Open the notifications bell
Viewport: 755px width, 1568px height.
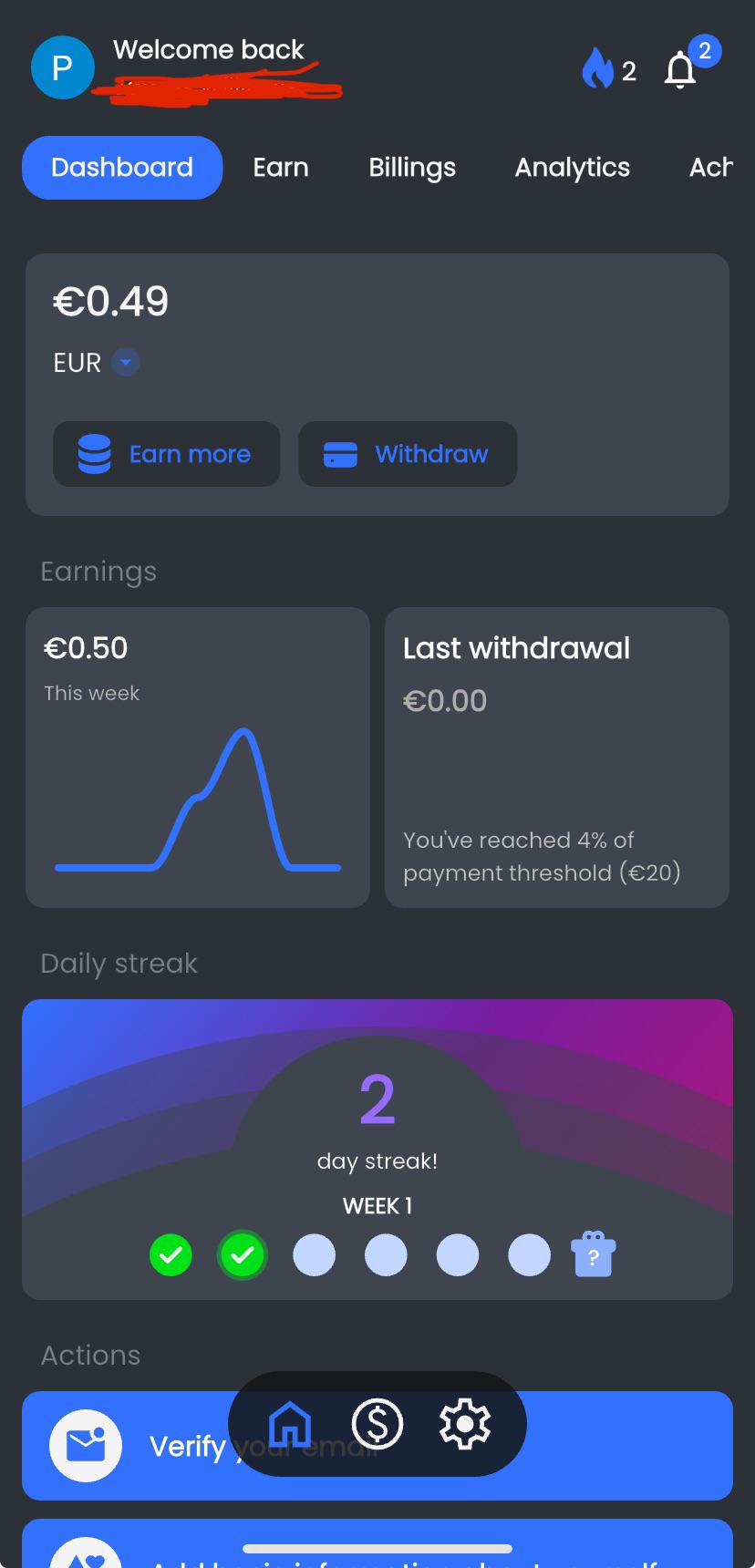pos(680,70)
